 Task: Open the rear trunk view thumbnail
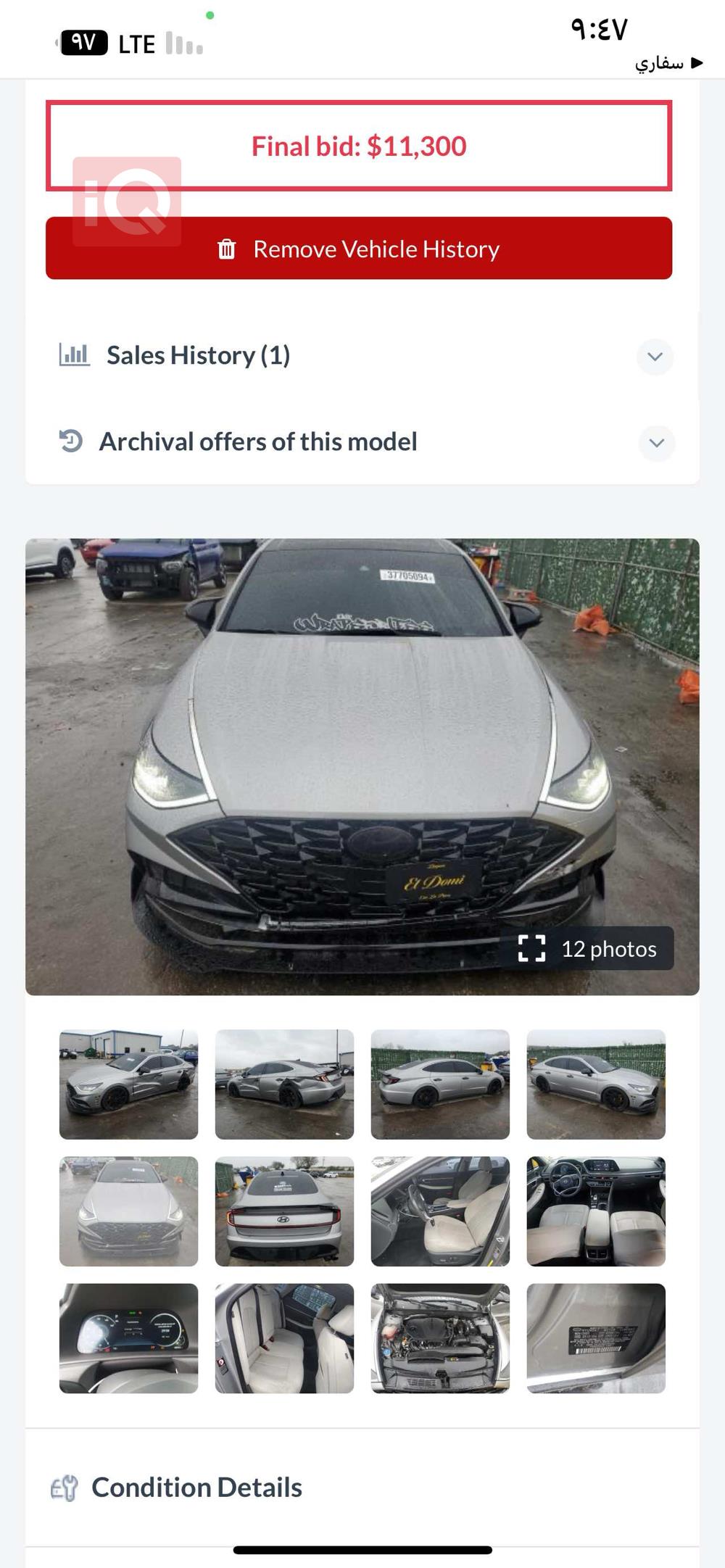click(284, 1211)
